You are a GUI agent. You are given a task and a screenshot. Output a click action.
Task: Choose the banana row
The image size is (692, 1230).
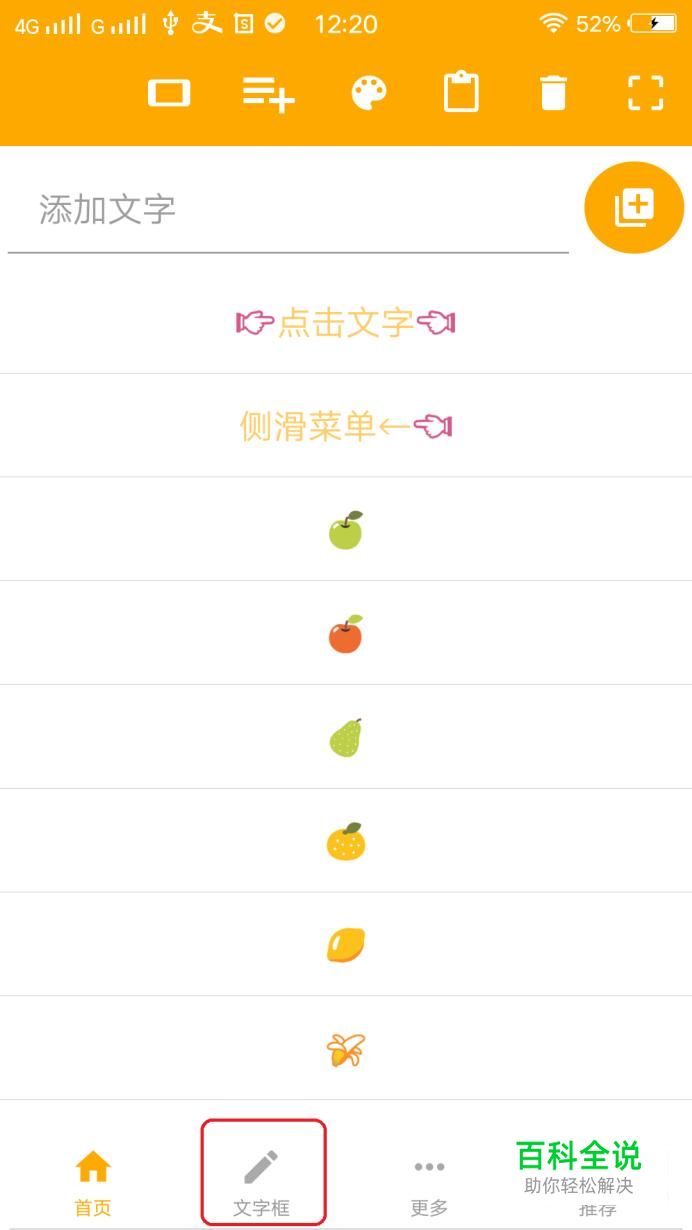point(346,1049)
